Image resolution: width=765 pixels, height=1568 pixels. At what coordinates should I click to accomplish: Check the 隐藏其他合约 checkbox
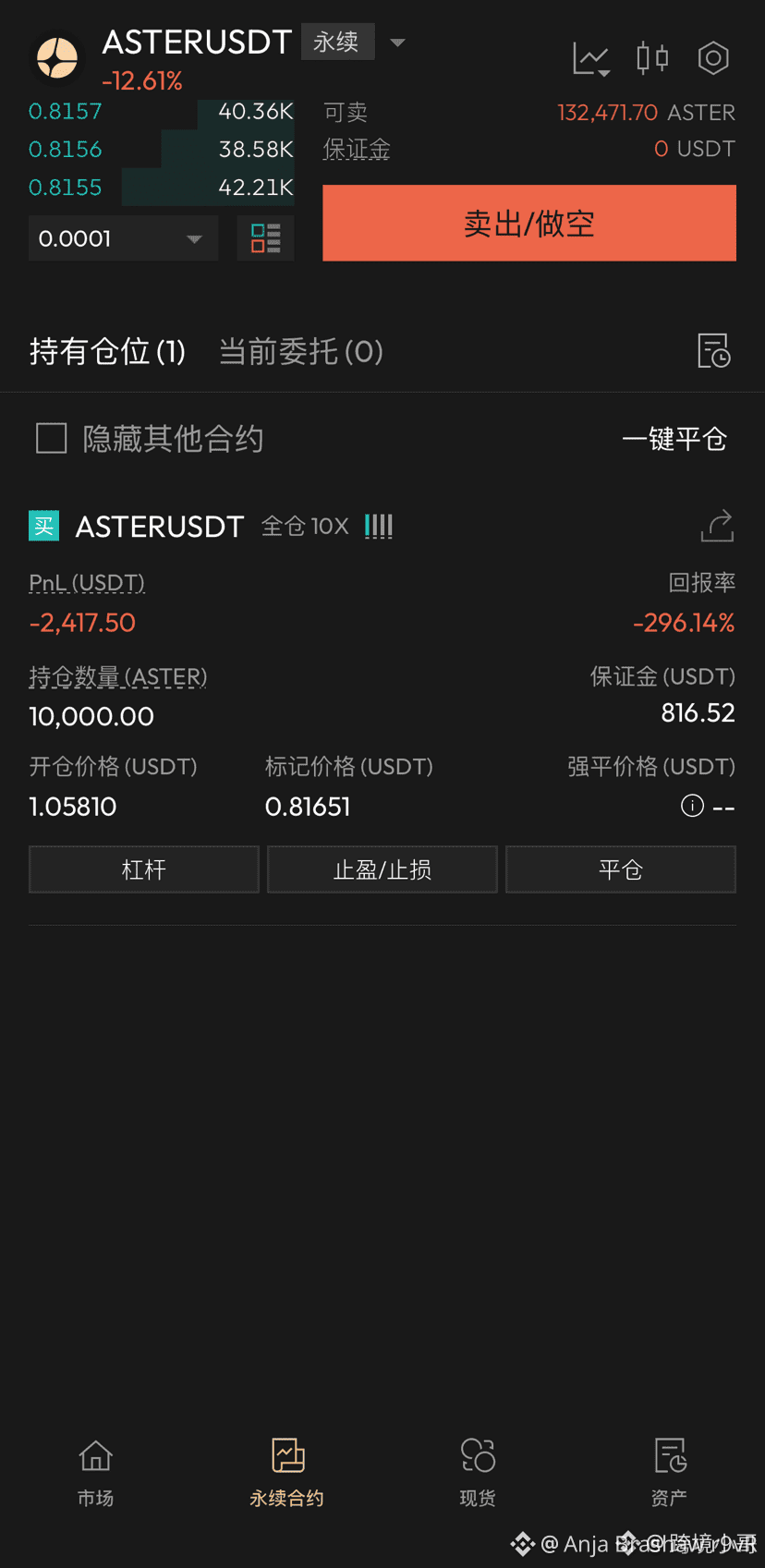pyautogui.click(x=52, y=438)
